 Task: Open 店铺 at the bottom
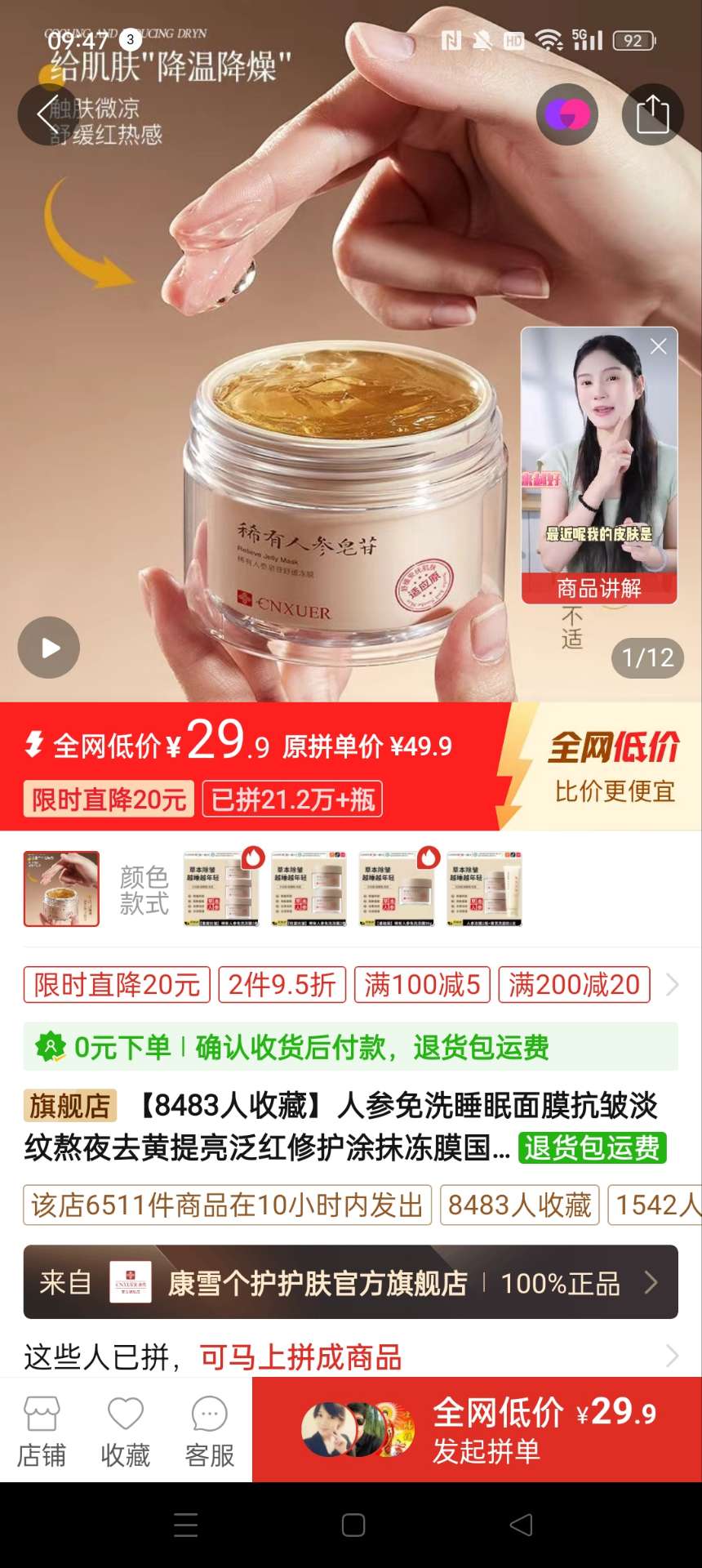click(42, 1430)
